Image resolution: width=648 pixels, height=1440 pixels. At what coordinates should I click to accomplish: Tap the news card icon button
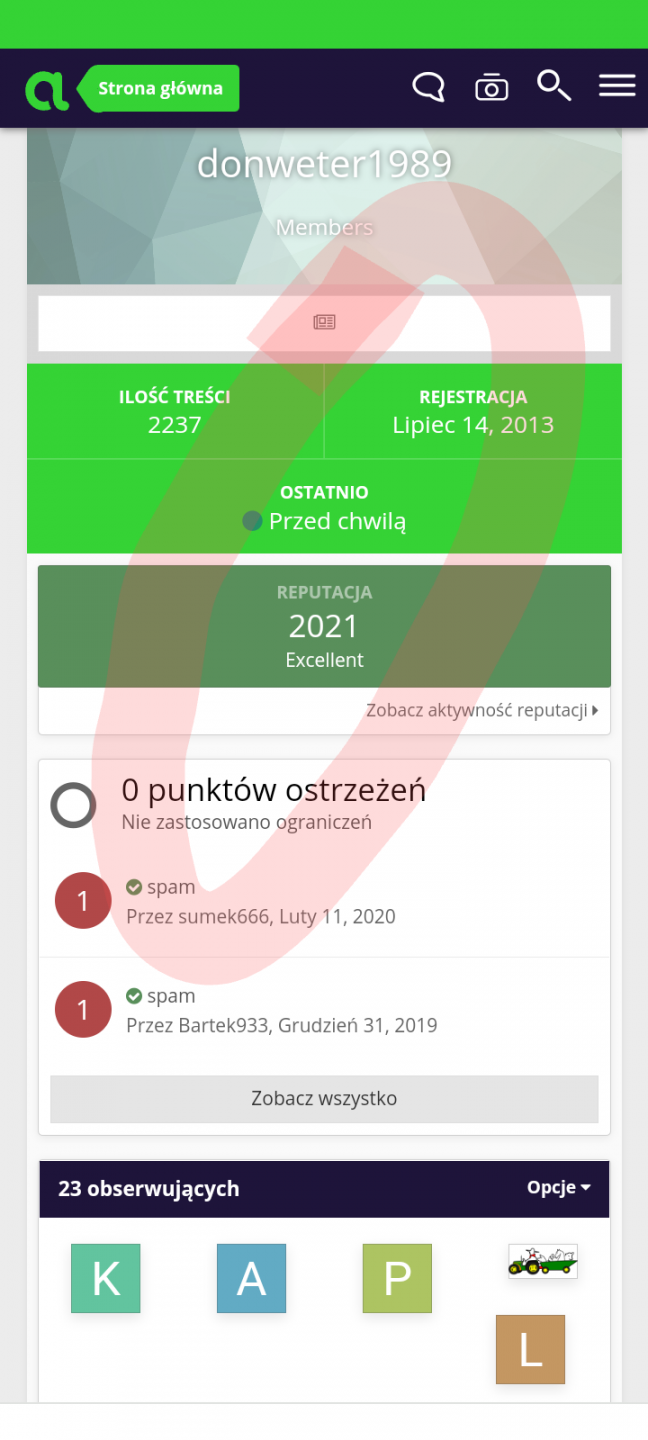tap(324, 322)
